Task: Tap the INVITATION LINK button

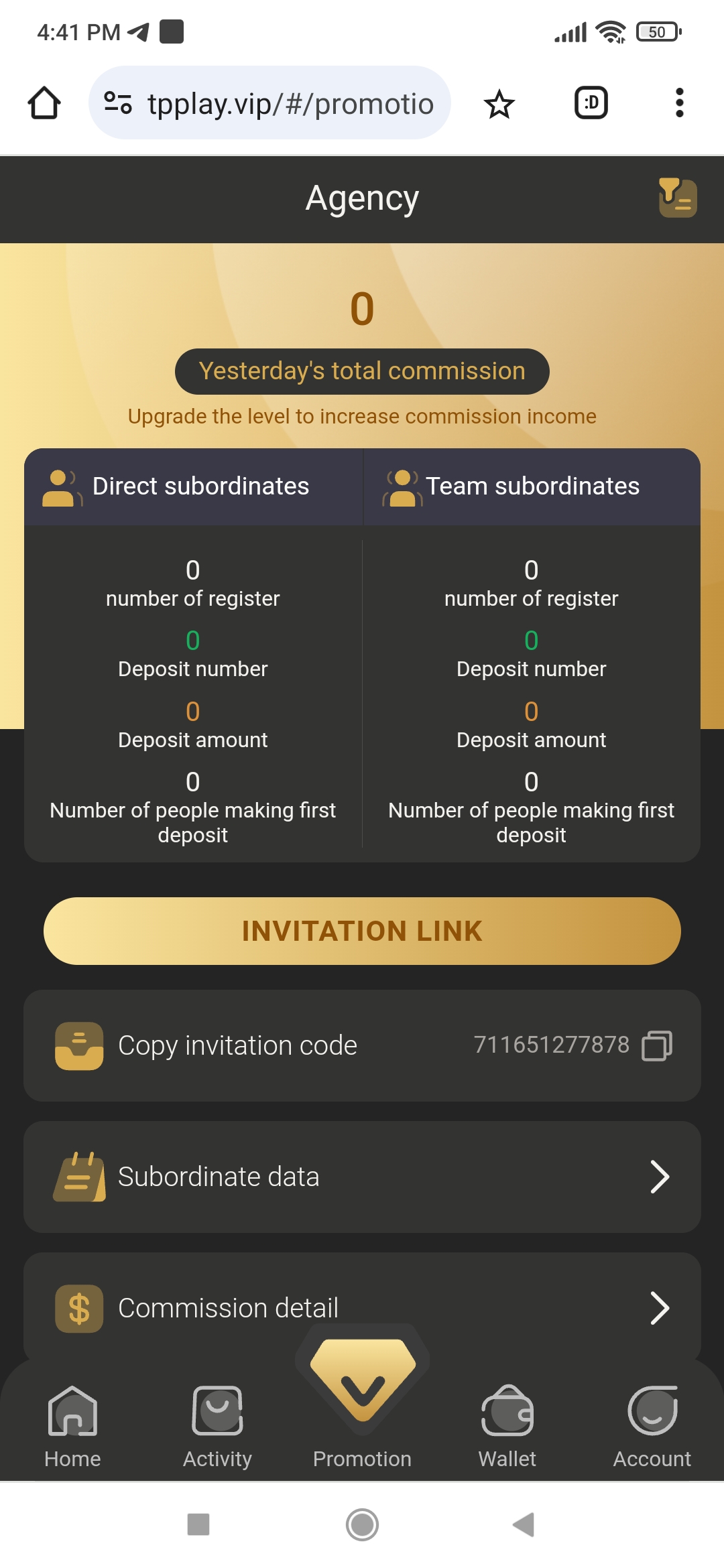Action: tap(362, 931)
